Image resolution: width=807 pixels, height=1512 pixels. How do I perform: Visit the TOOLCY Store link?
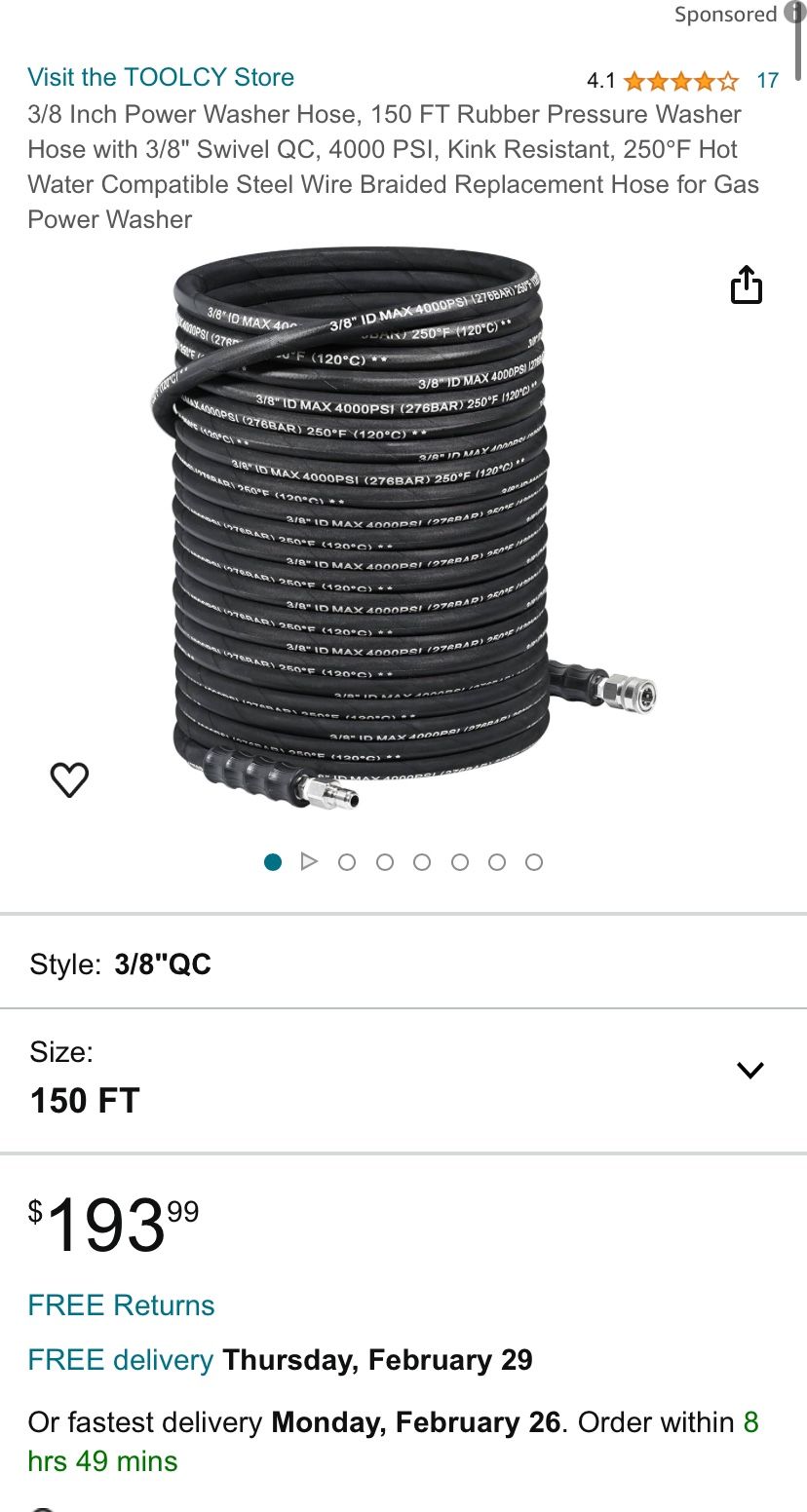pyautogui.click(x=161, y=77)
